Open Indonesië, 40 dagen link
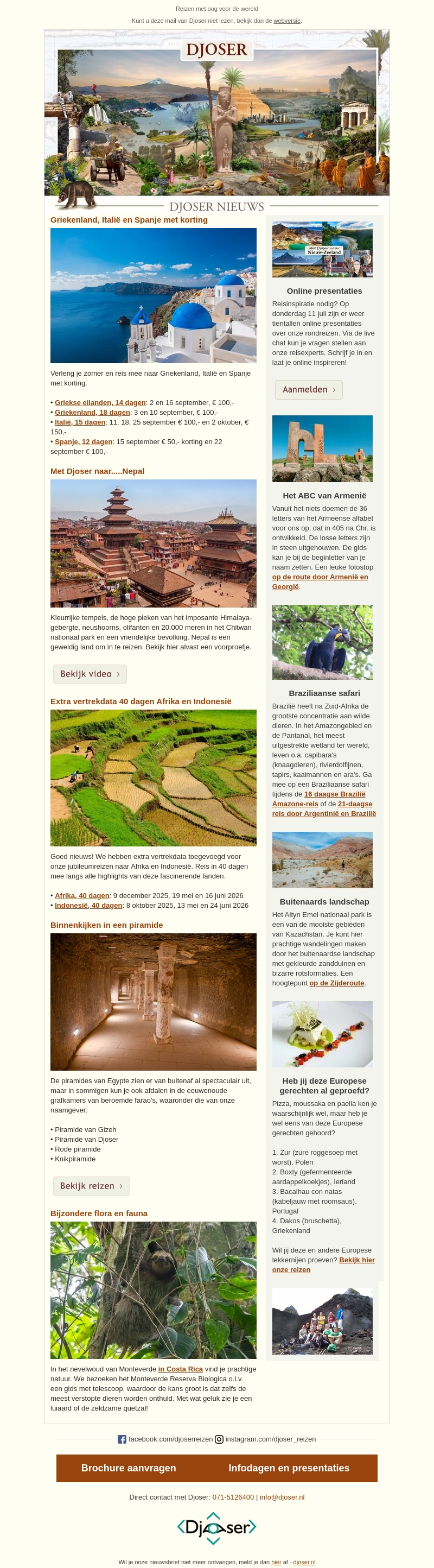Image resolution: width=434 pixels, height=1568 pixels. pos(88,905)
